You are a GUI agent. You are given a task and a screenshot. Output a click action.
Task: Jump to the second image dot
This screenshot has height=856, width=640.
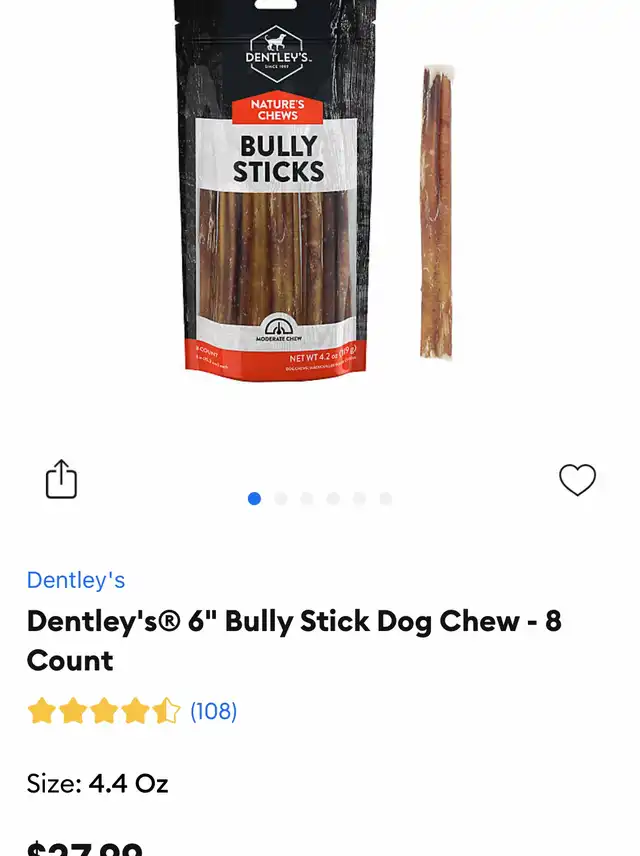point(281,498)
